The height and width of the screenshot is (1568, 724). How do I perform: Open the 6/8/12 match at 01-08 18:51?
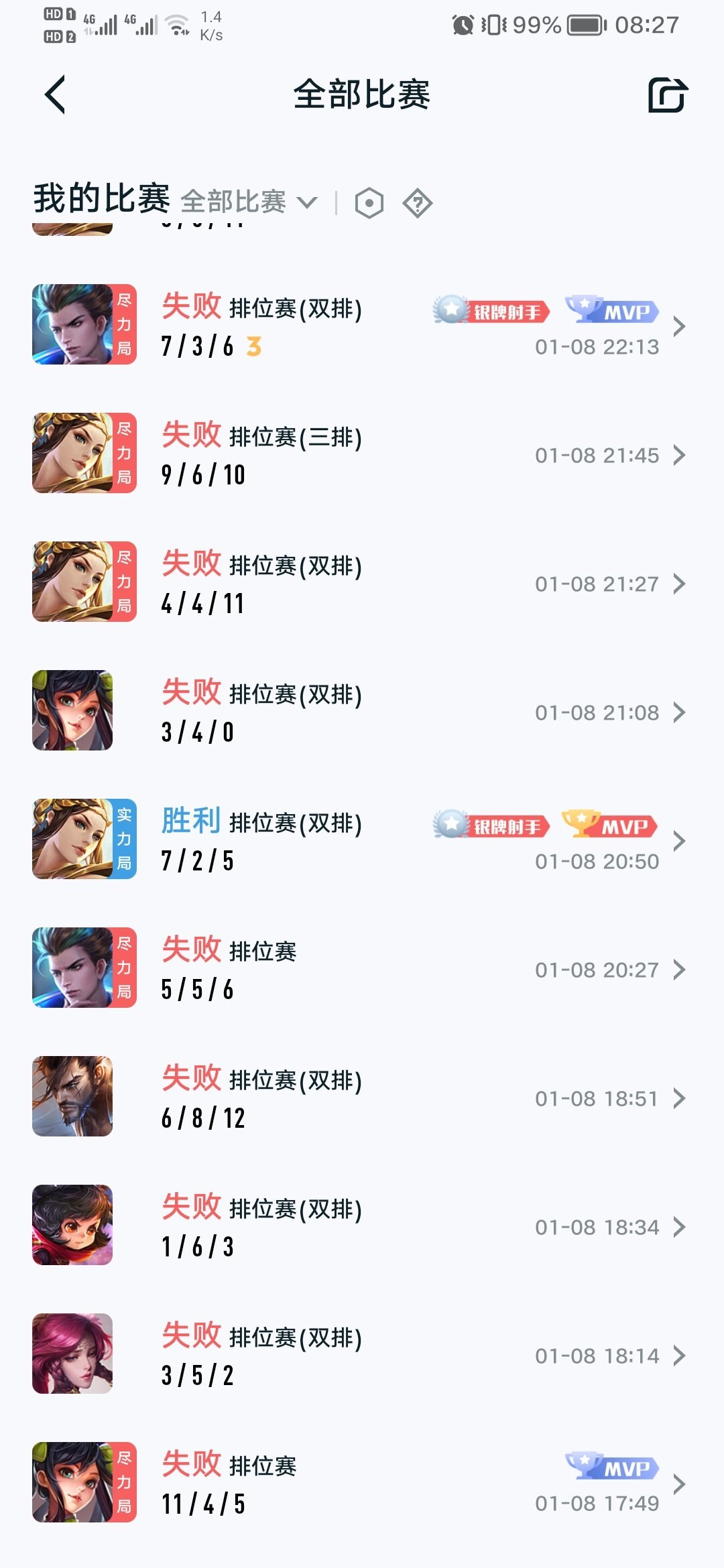click(x=362, y=1098)
